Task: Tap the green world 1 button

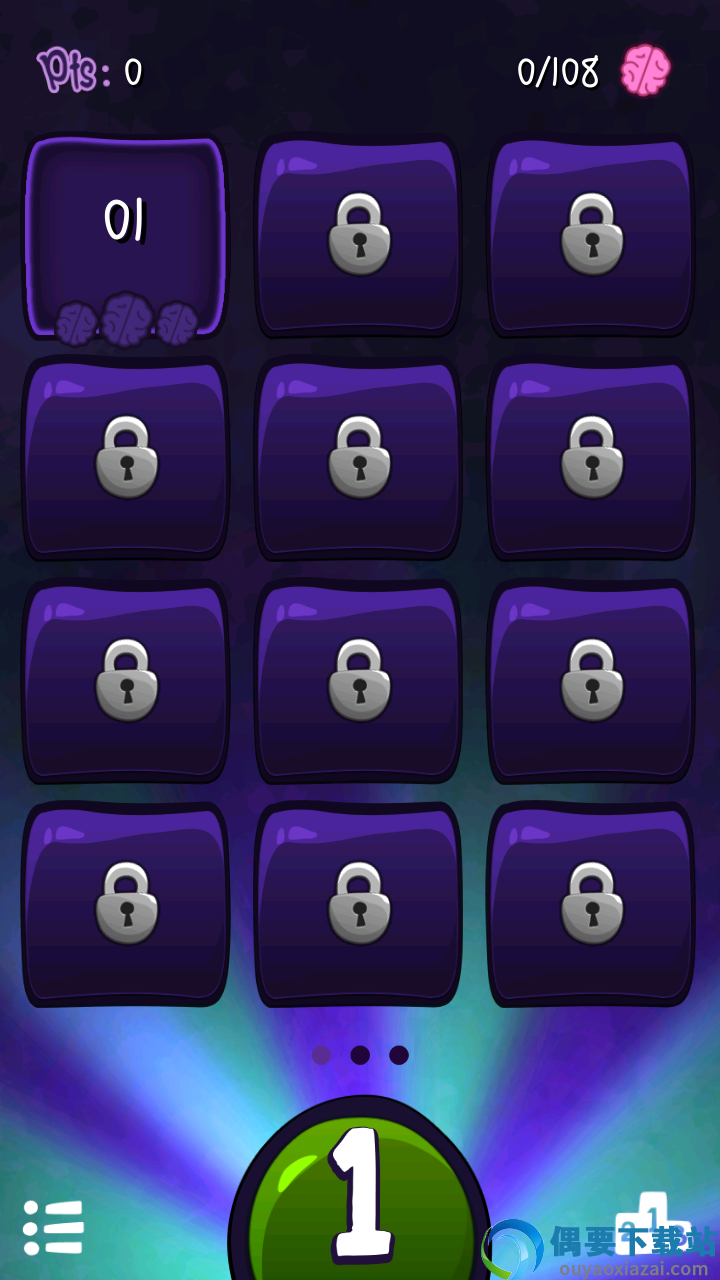Action: coord(359,1195)
